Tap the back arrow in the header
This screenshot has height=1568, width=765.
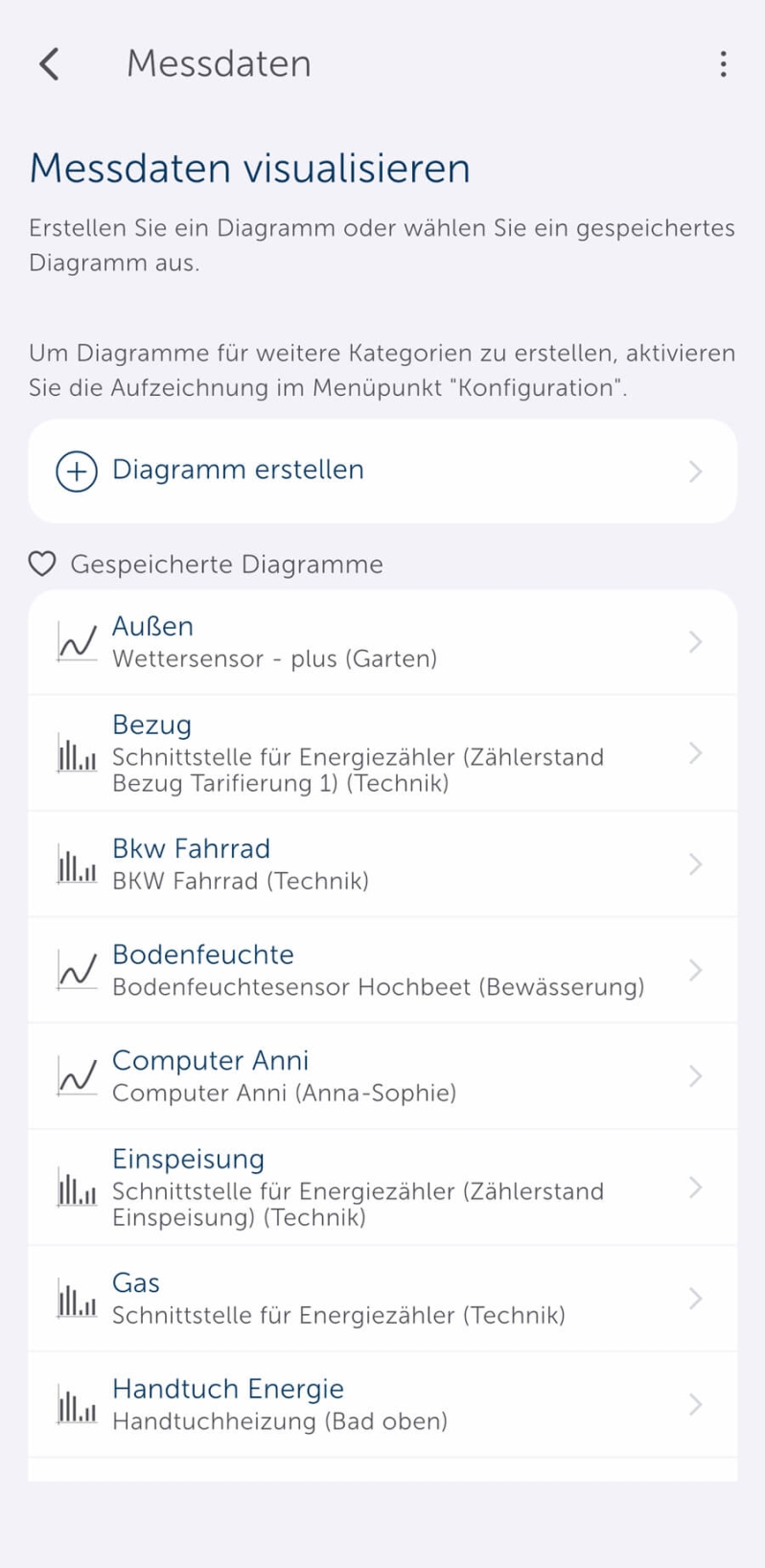[x=47, y=64]
